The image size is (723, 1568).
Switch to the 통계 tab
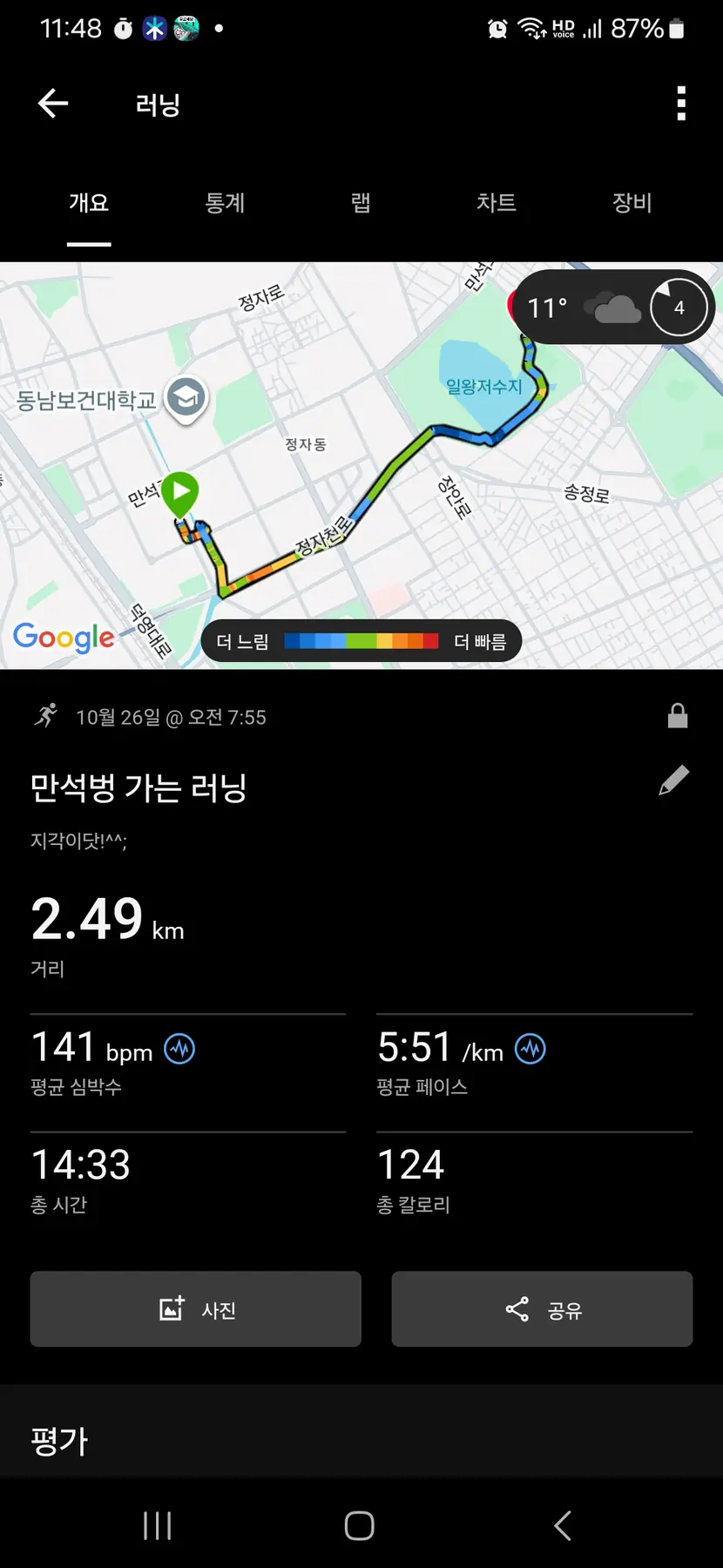point(225,203)
